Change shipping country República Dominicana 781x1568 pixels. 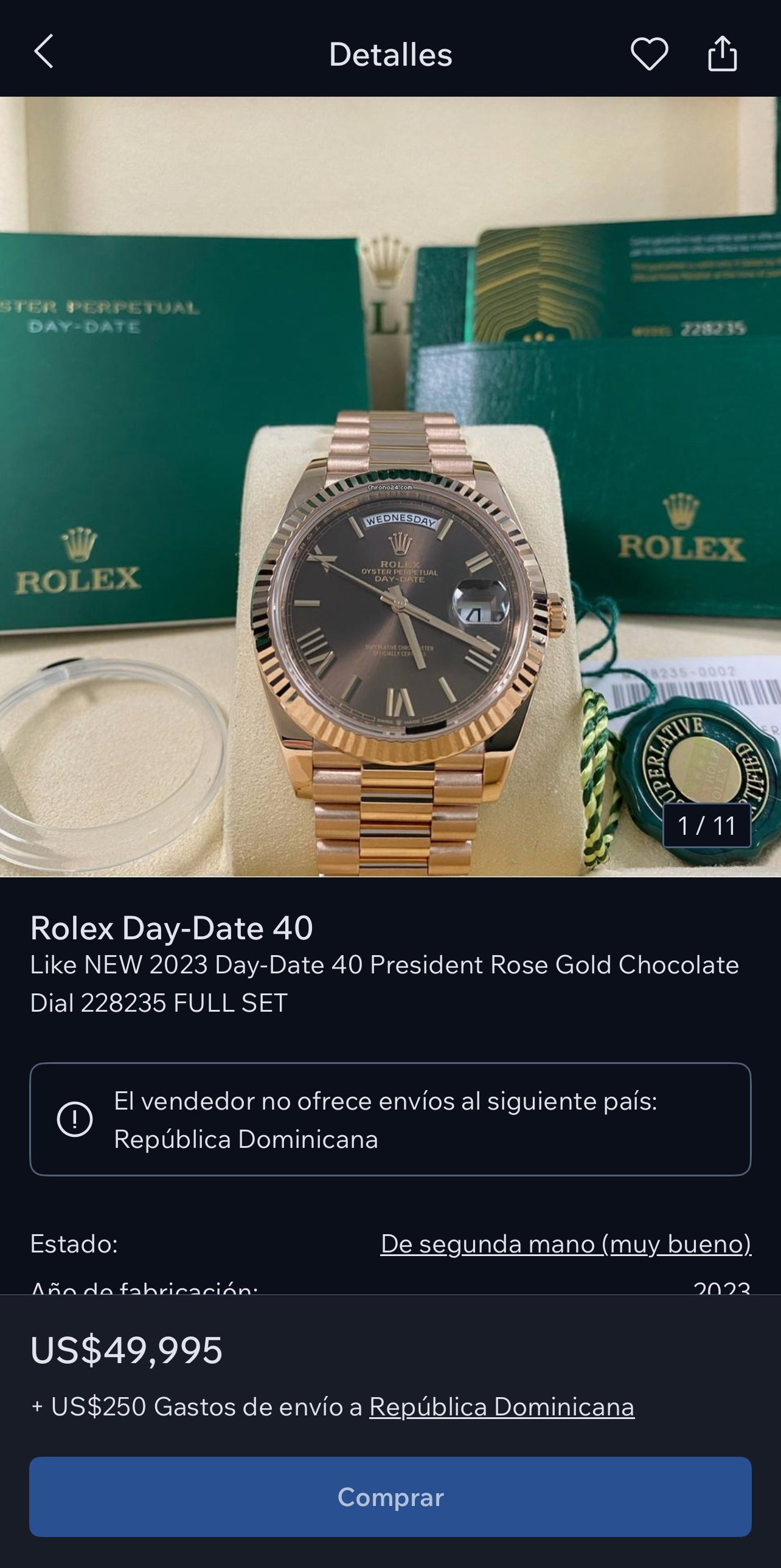(502, 1407)
